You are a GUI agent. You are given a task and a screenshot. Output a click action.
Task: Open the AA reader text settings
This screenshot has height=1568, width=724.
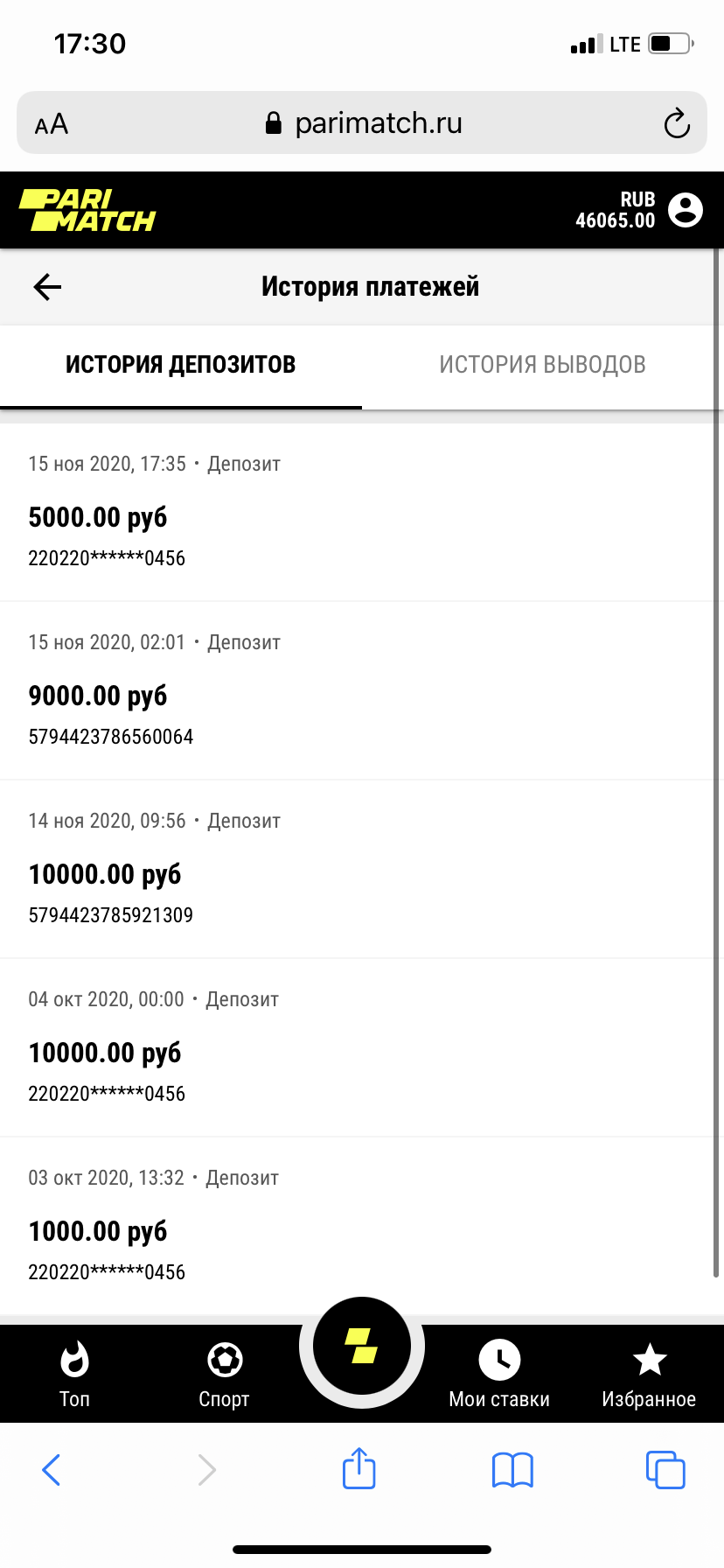(52, 124)
